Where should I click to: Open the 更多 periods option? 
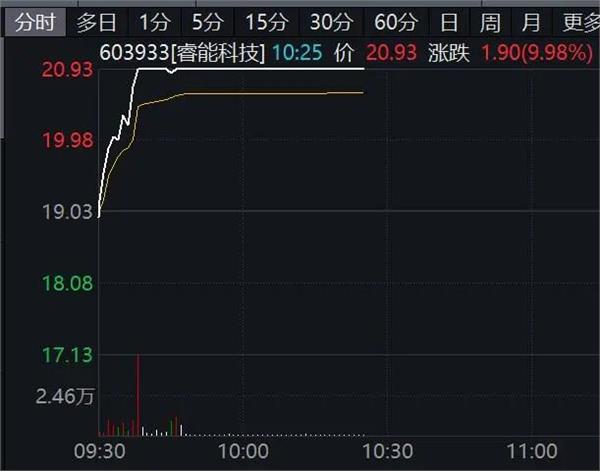[x=579, y=21]
